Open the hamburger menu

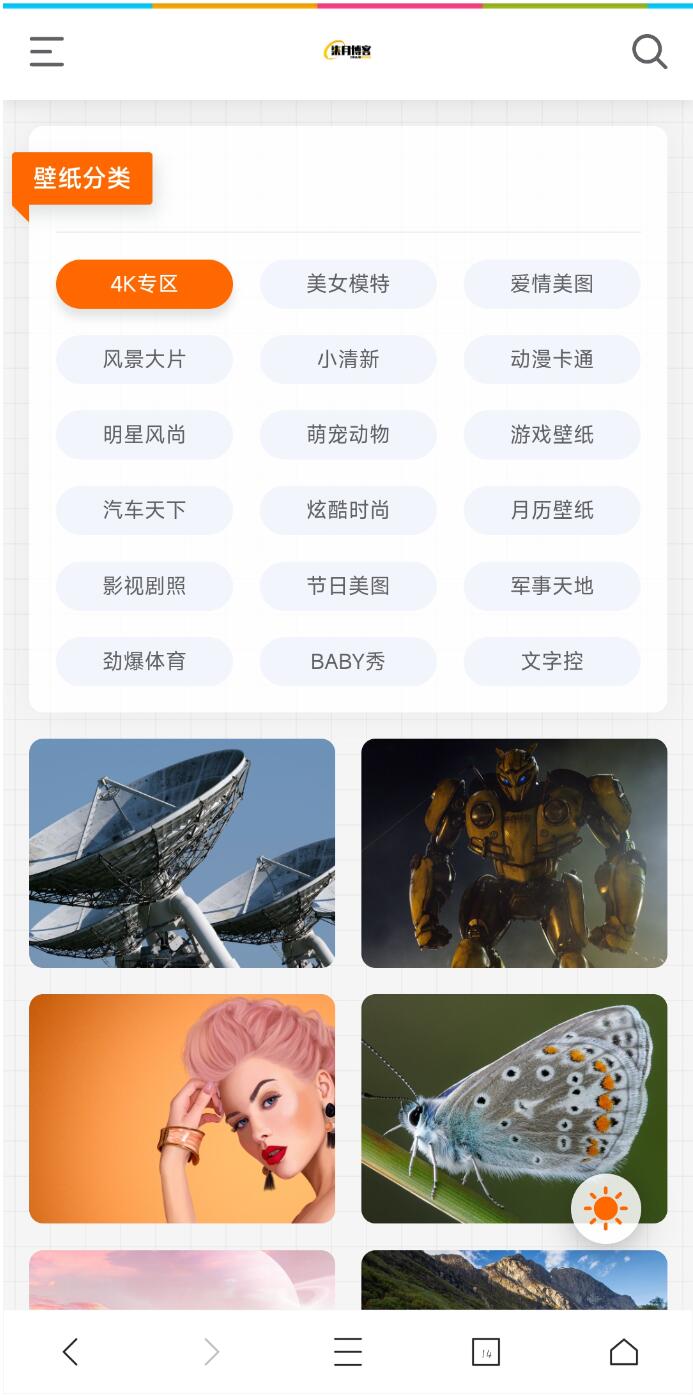click(x=47, y=52)
